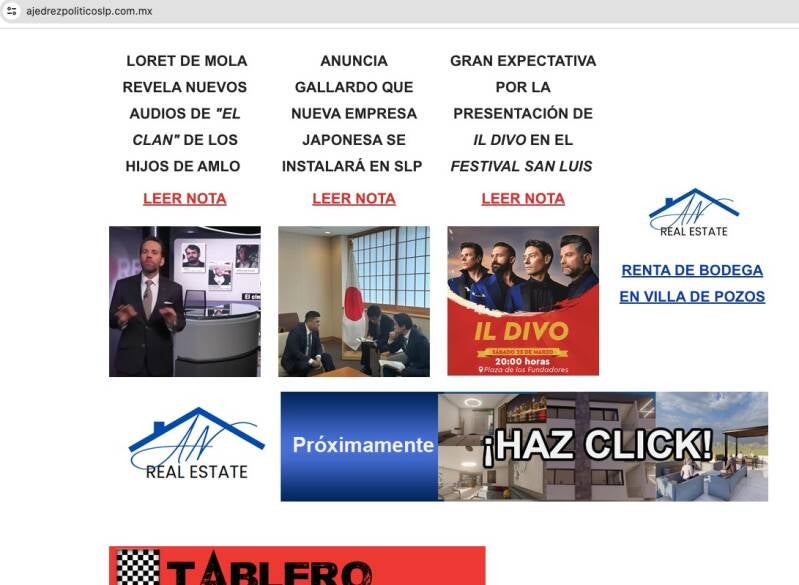
Task: Open the site settings icon beside the URL
Action: tap(12, 10)
